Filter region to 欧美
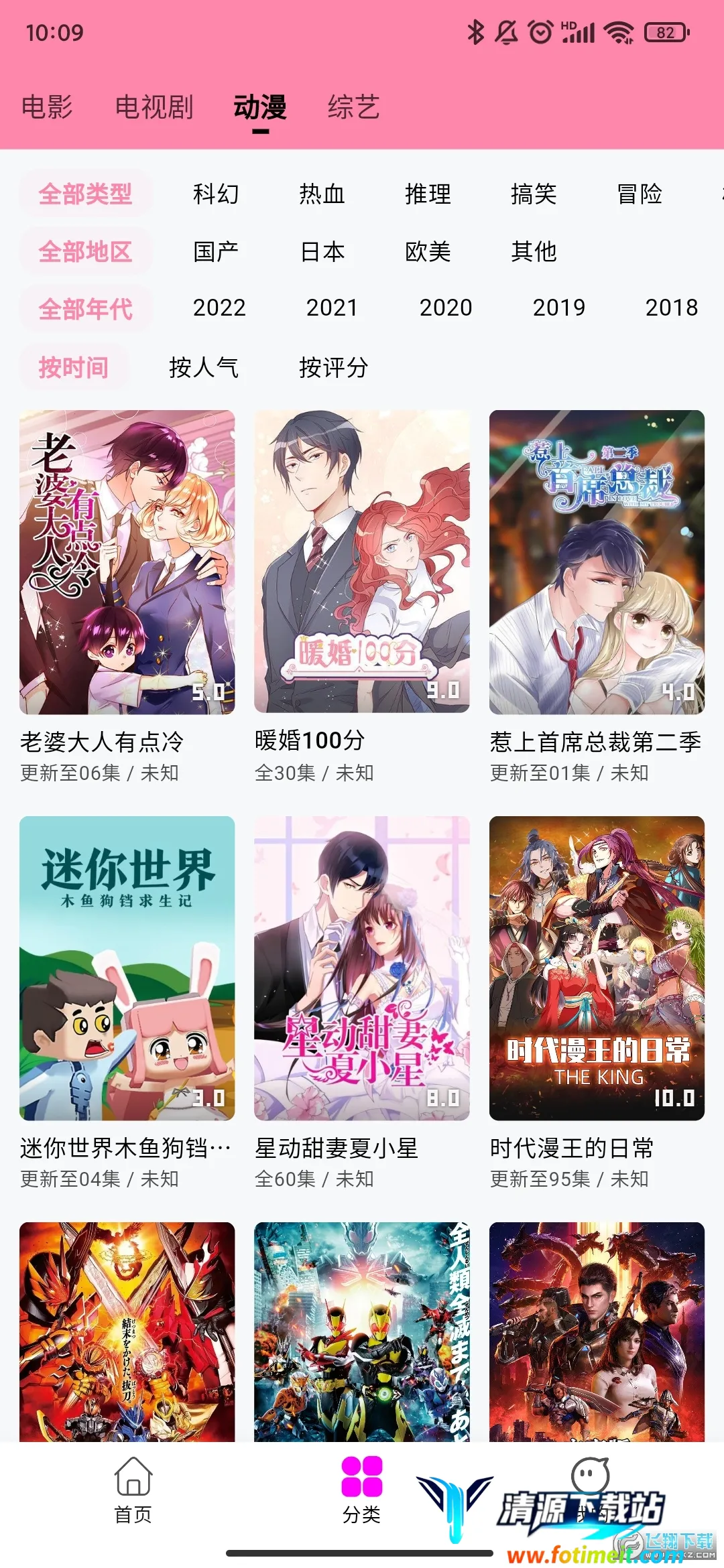The image size is (724, 1568). (428, 252)
